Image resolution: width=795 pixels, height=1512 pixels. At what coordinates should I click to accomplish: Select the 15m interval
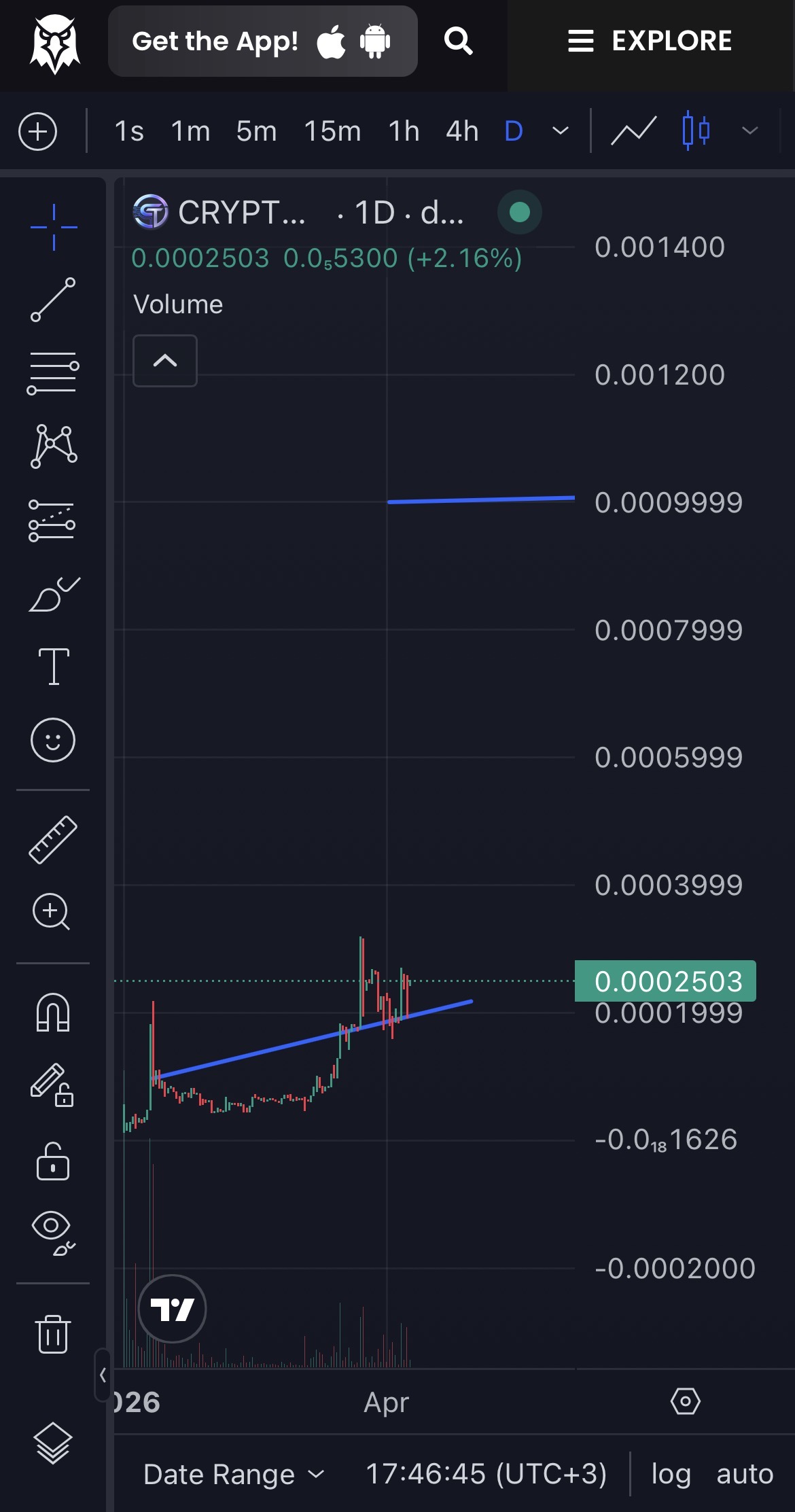(x=332, y=131)
